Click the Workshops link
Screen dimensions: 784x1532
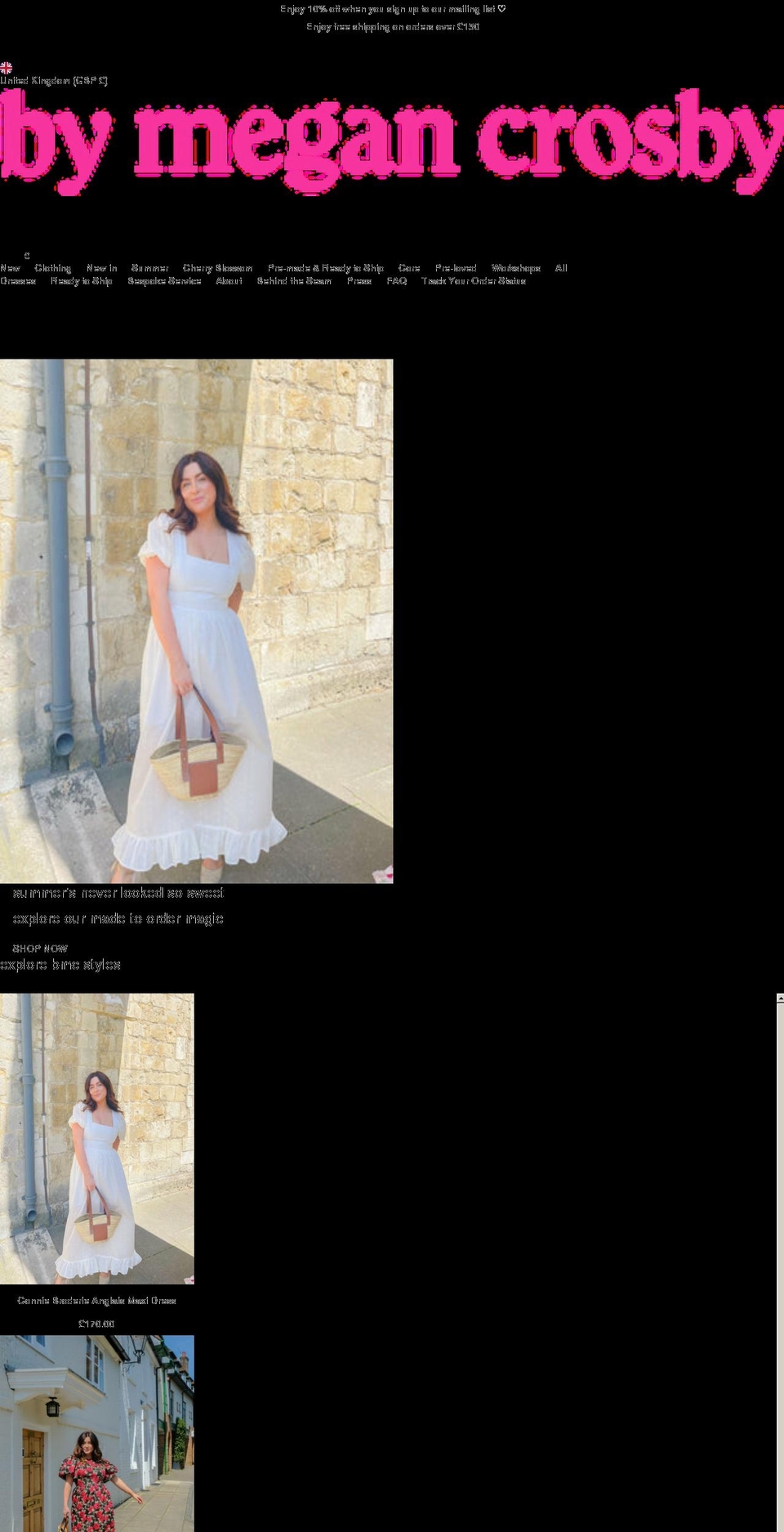(515, 267)
